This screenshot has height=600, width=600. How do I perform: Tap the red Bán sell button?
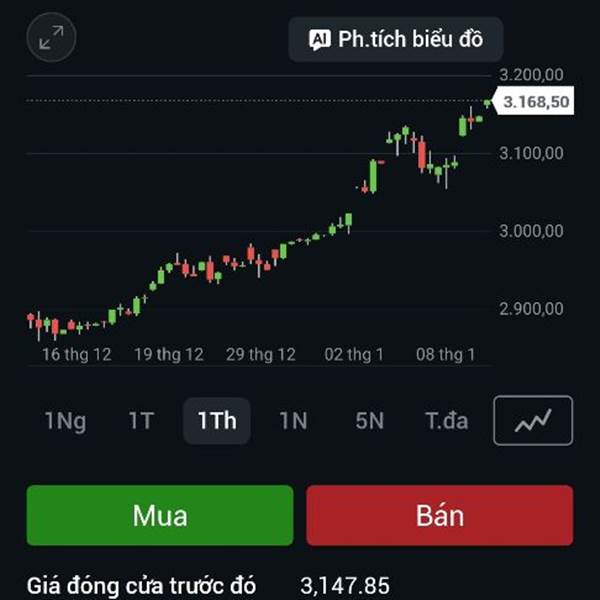[440, 515]
